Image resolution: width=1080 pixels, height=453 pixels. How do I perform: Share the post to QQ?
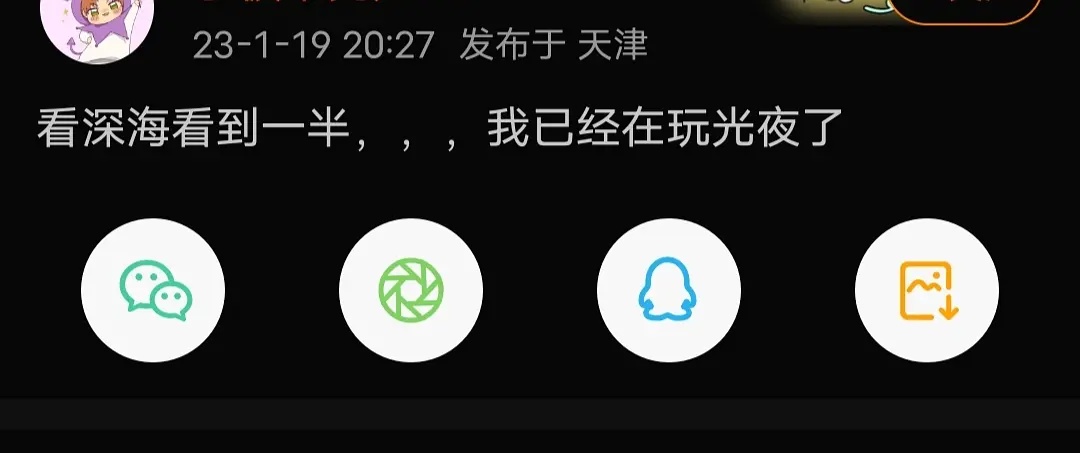pos(669,291)
